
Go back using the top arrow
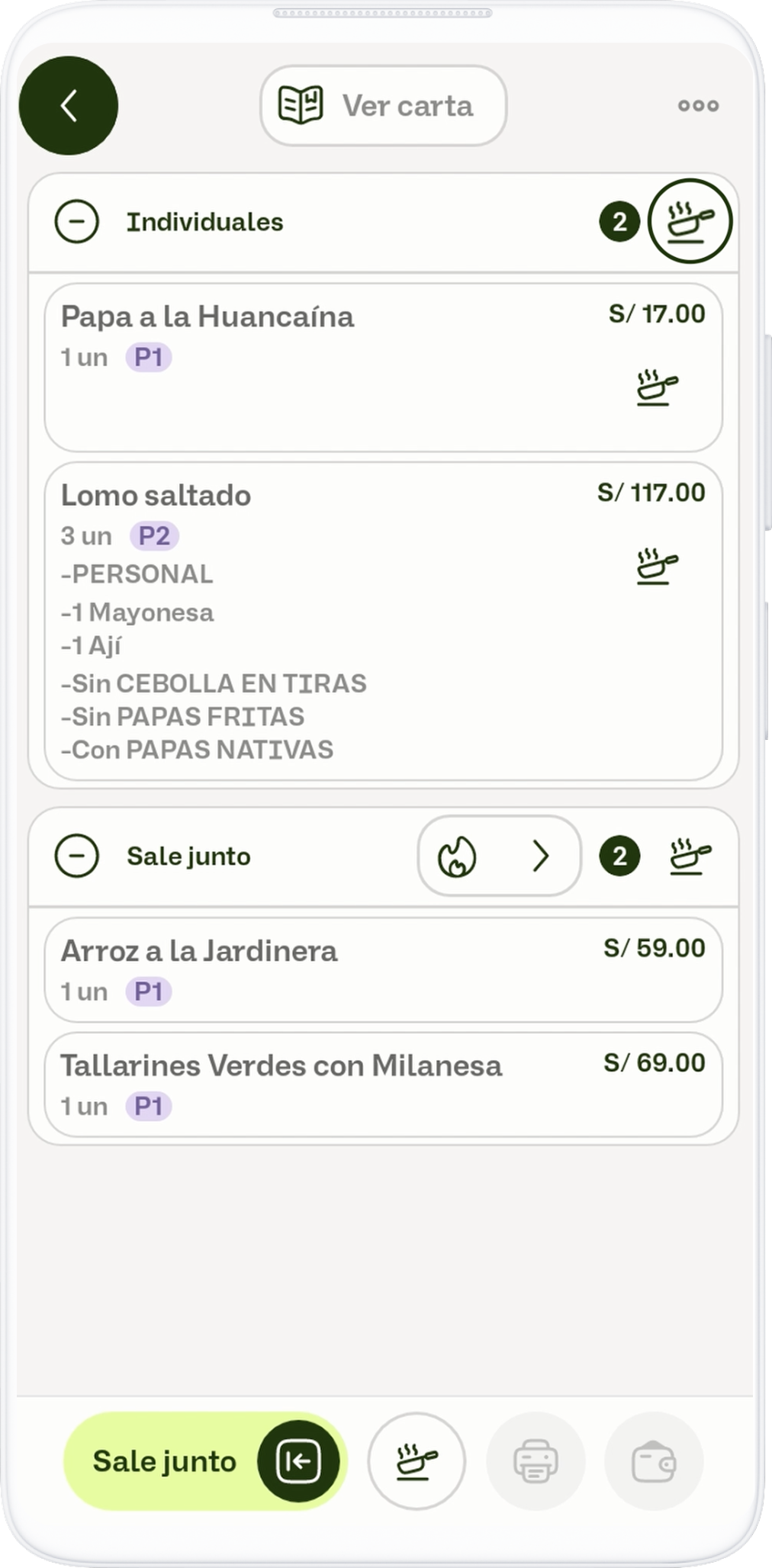click(x=69, y=105)
